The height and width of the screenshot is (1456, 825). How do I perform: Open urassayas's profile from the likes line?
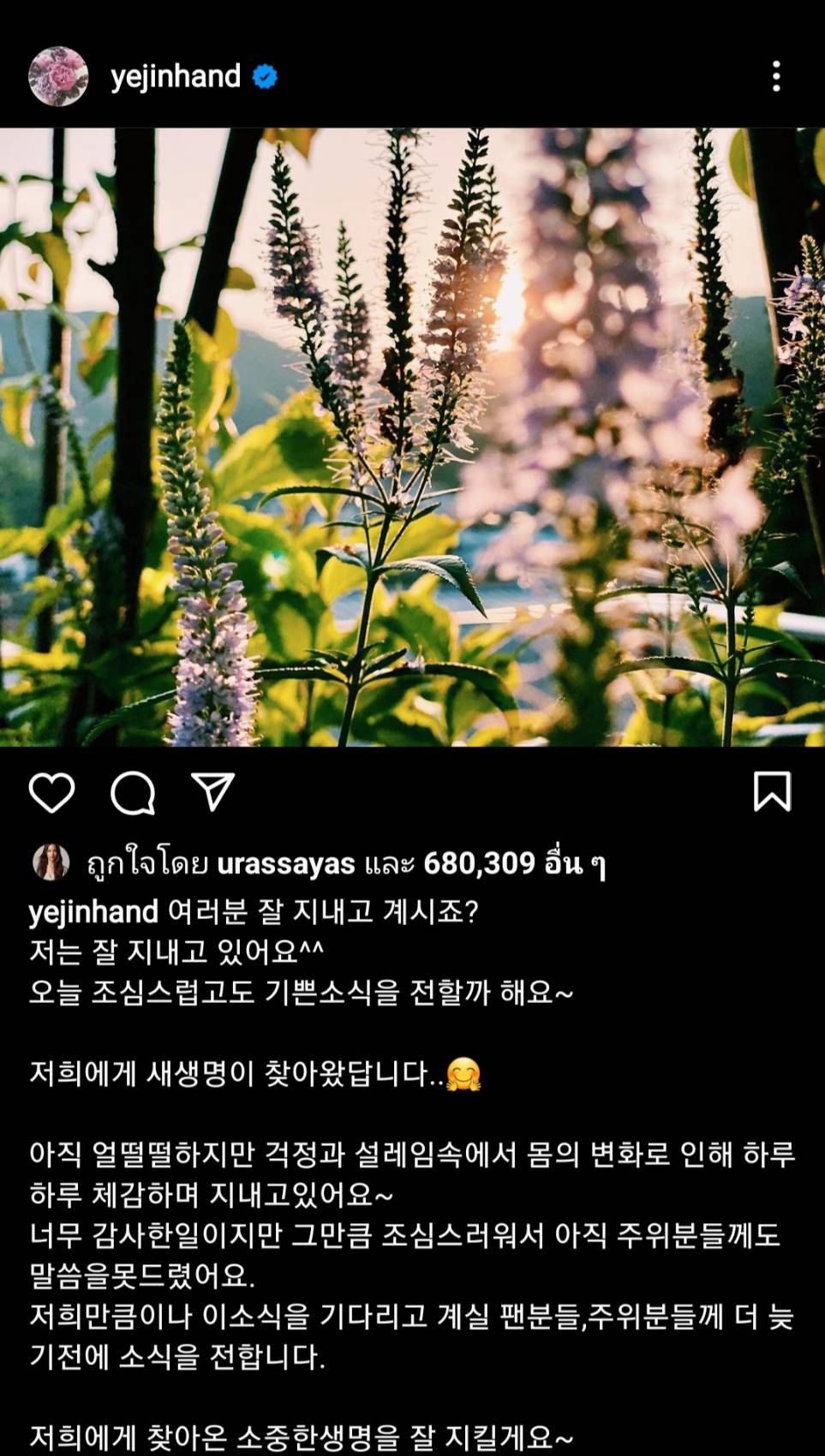coord(285,863)
